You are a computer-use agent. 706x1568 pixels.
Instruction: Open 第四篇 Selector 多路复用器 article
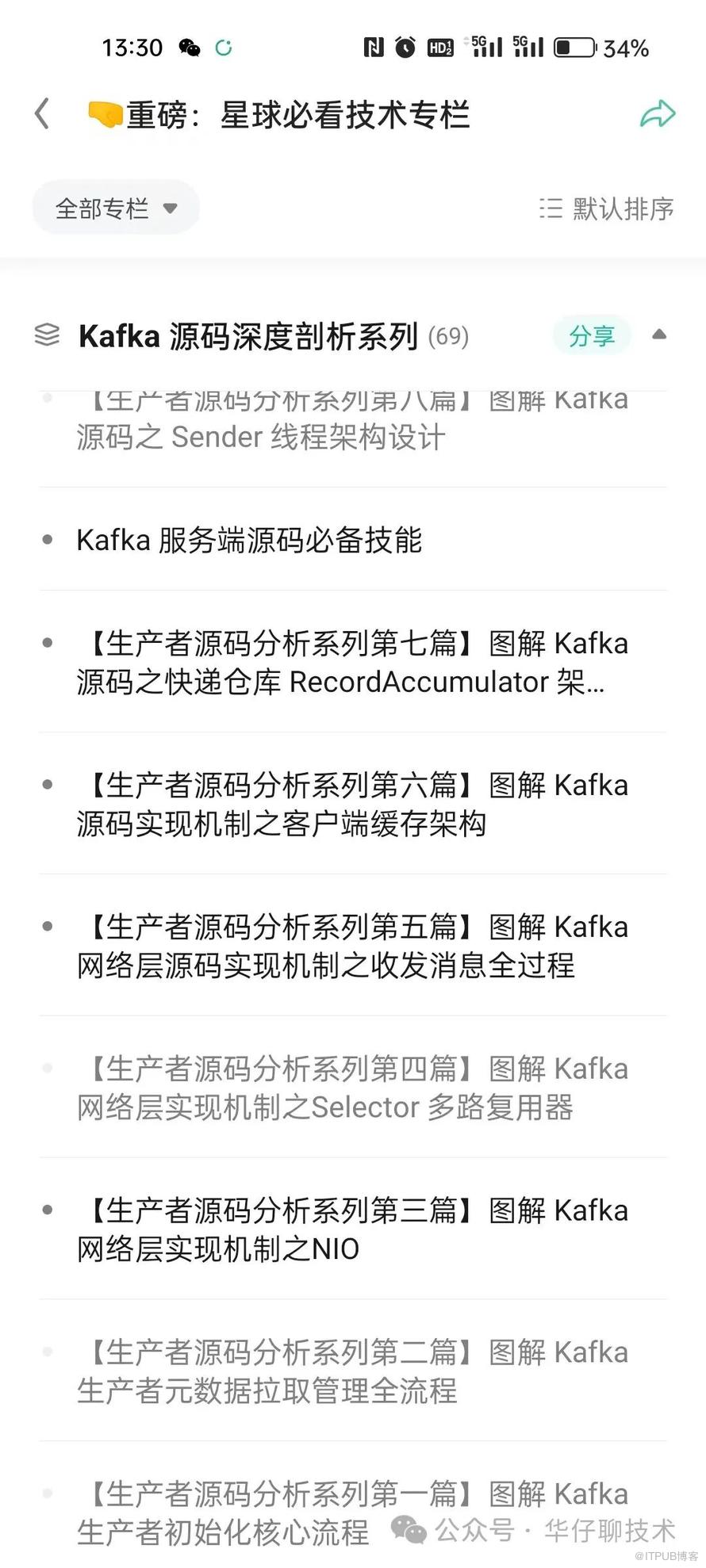click(x=352, y=1088)
